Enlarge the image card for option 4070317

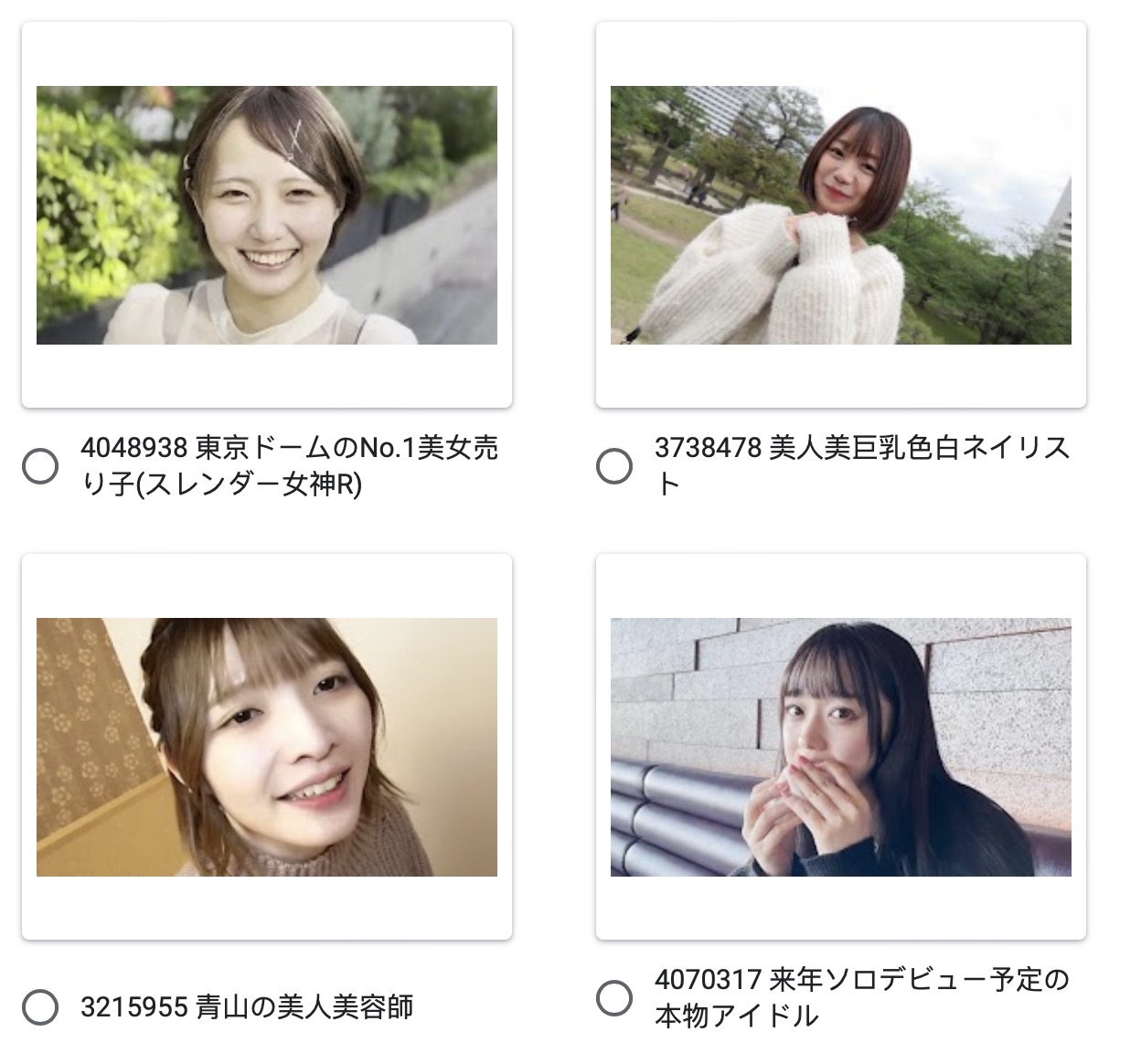pyautogui.click(x=841, y=747)
